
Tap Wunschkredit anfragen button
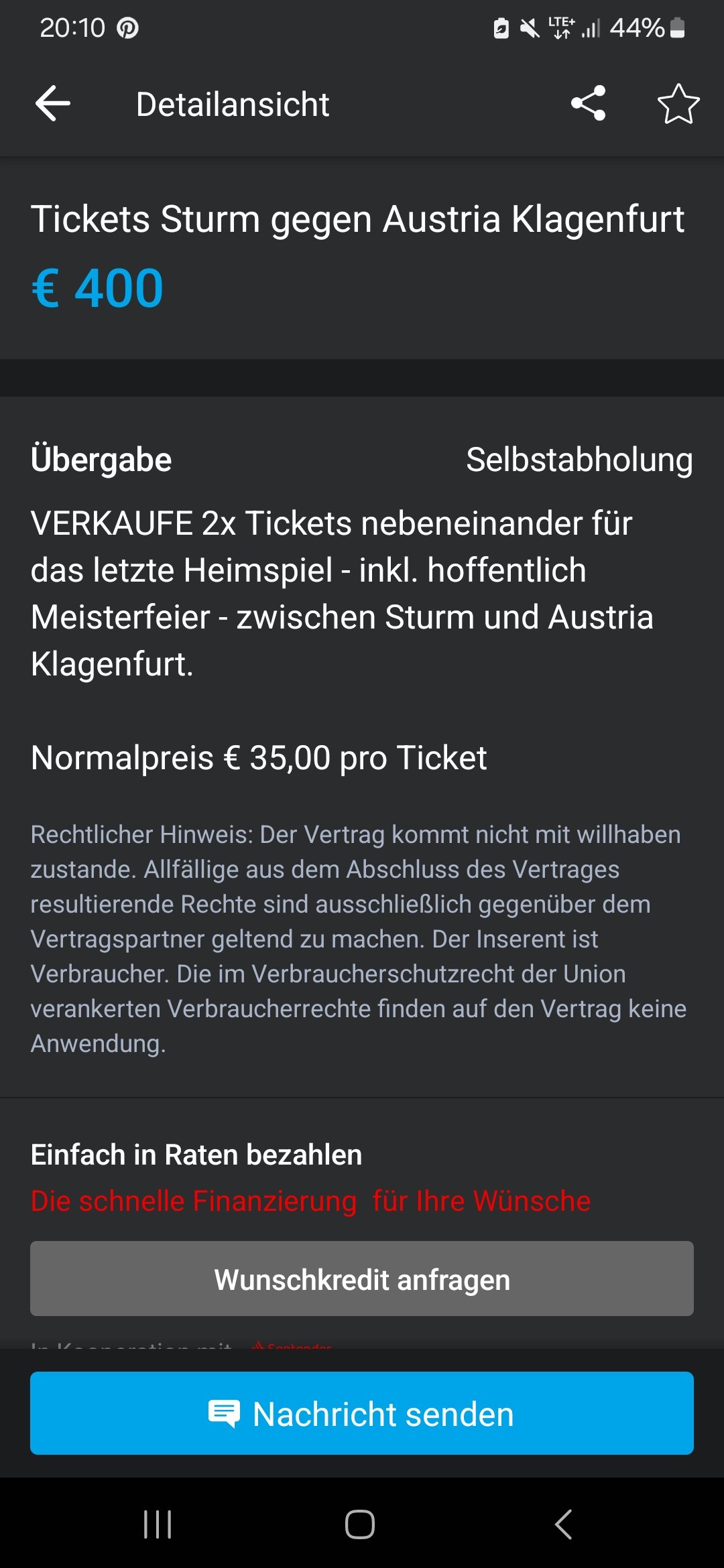(x=362, y=1279)
